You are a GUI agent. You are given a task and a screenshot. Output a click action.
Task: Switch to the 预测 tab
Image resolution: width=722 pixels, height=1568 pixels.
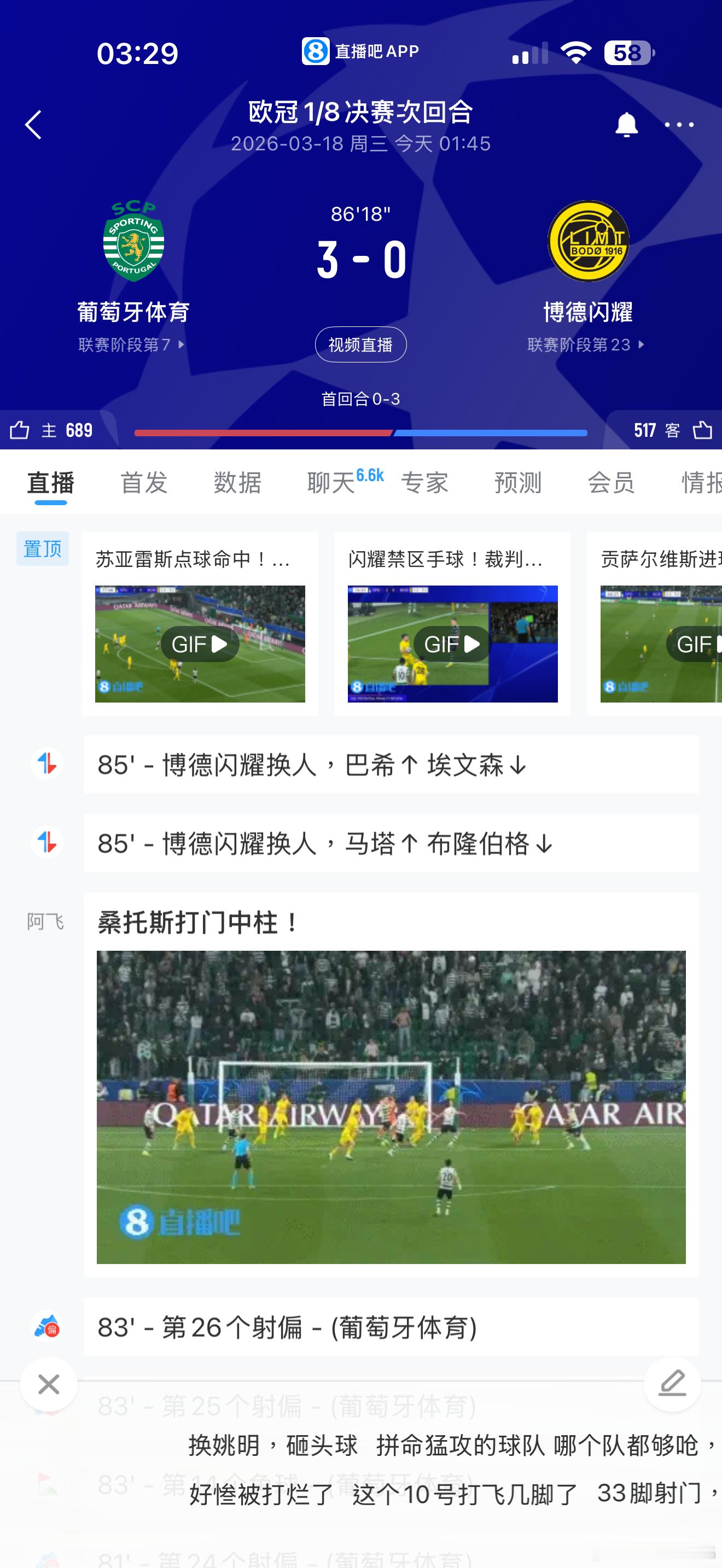tap(517, 483)
